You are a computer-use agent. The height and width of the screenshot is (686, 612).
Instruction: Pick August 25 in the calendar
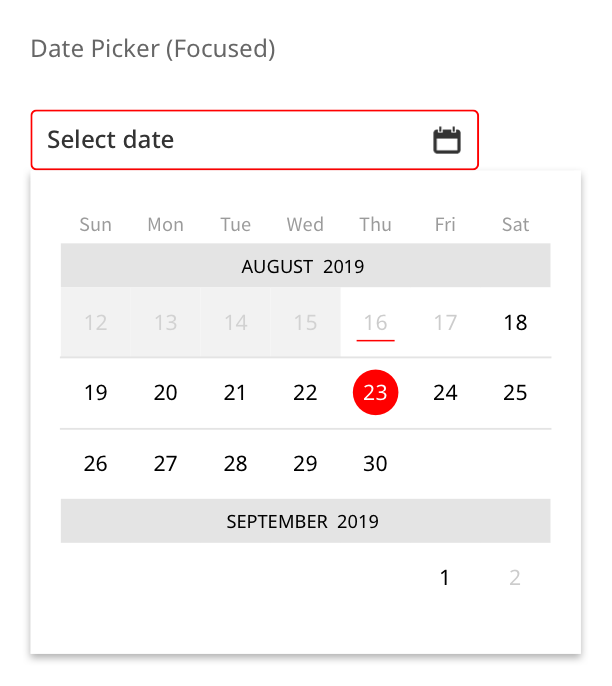click(x=515, y=393)
